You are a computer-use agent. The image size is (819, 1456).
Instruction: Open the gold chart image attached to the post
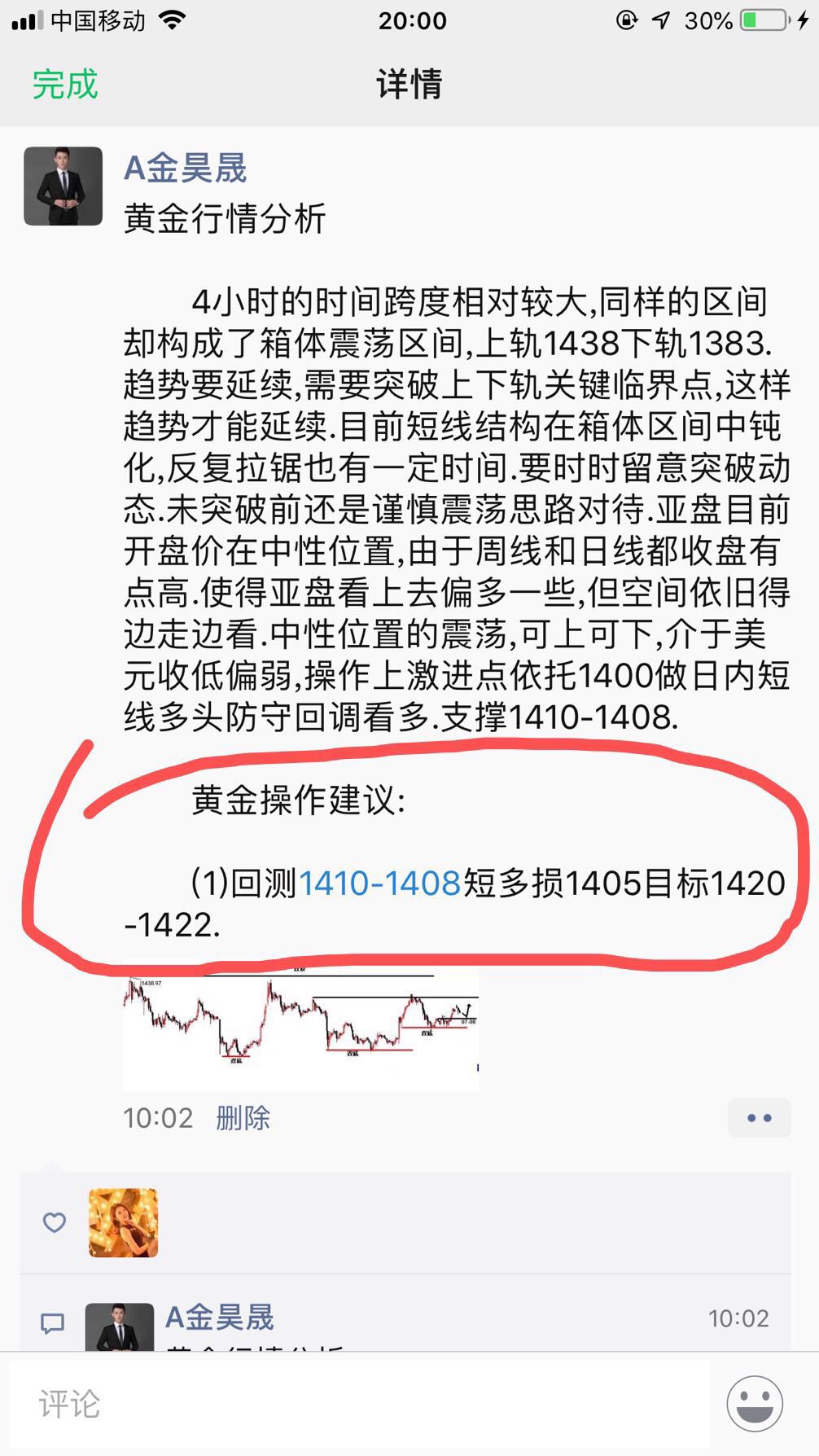point(300,1029)
